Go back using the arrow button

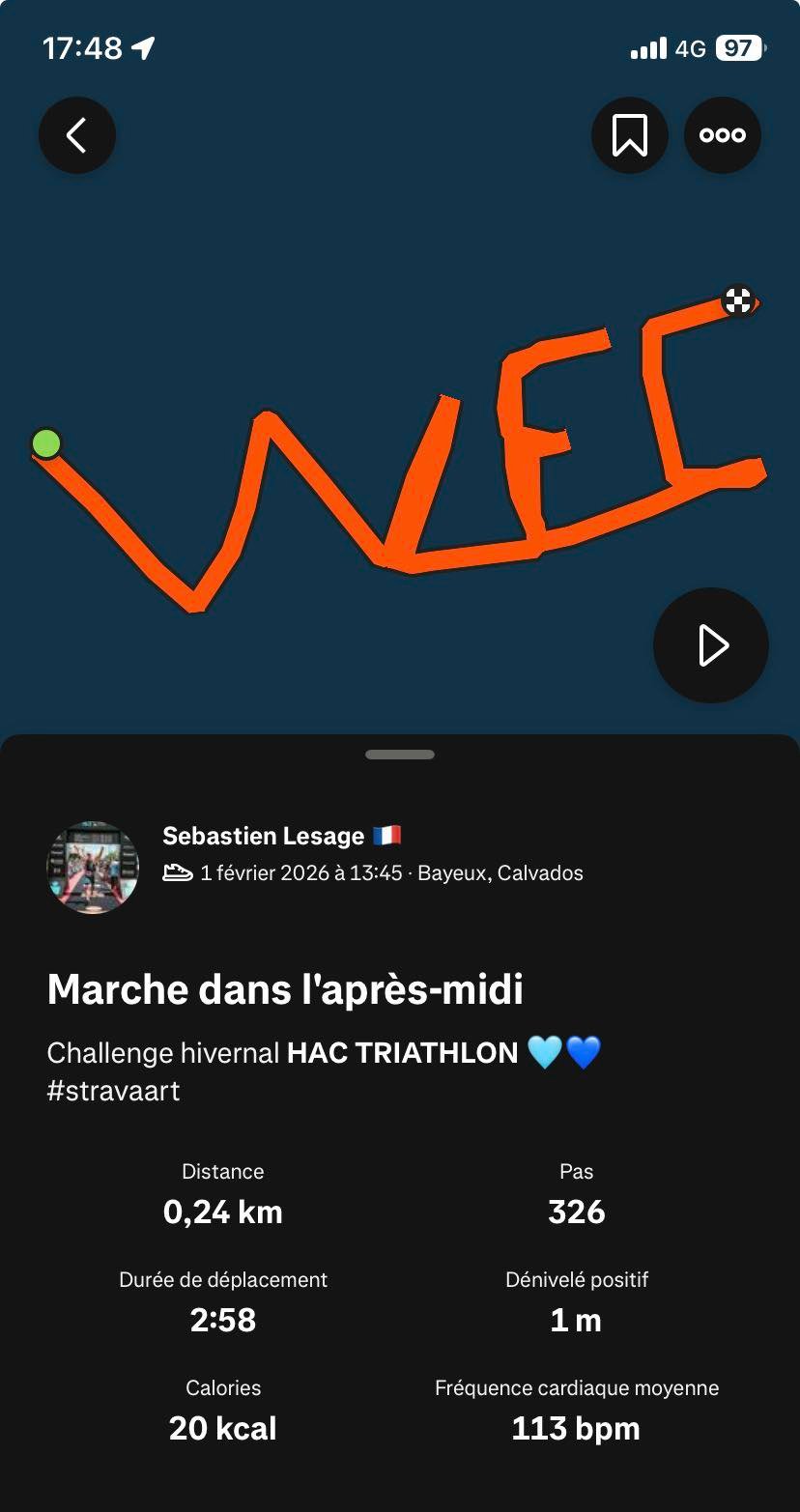point(77,135)
